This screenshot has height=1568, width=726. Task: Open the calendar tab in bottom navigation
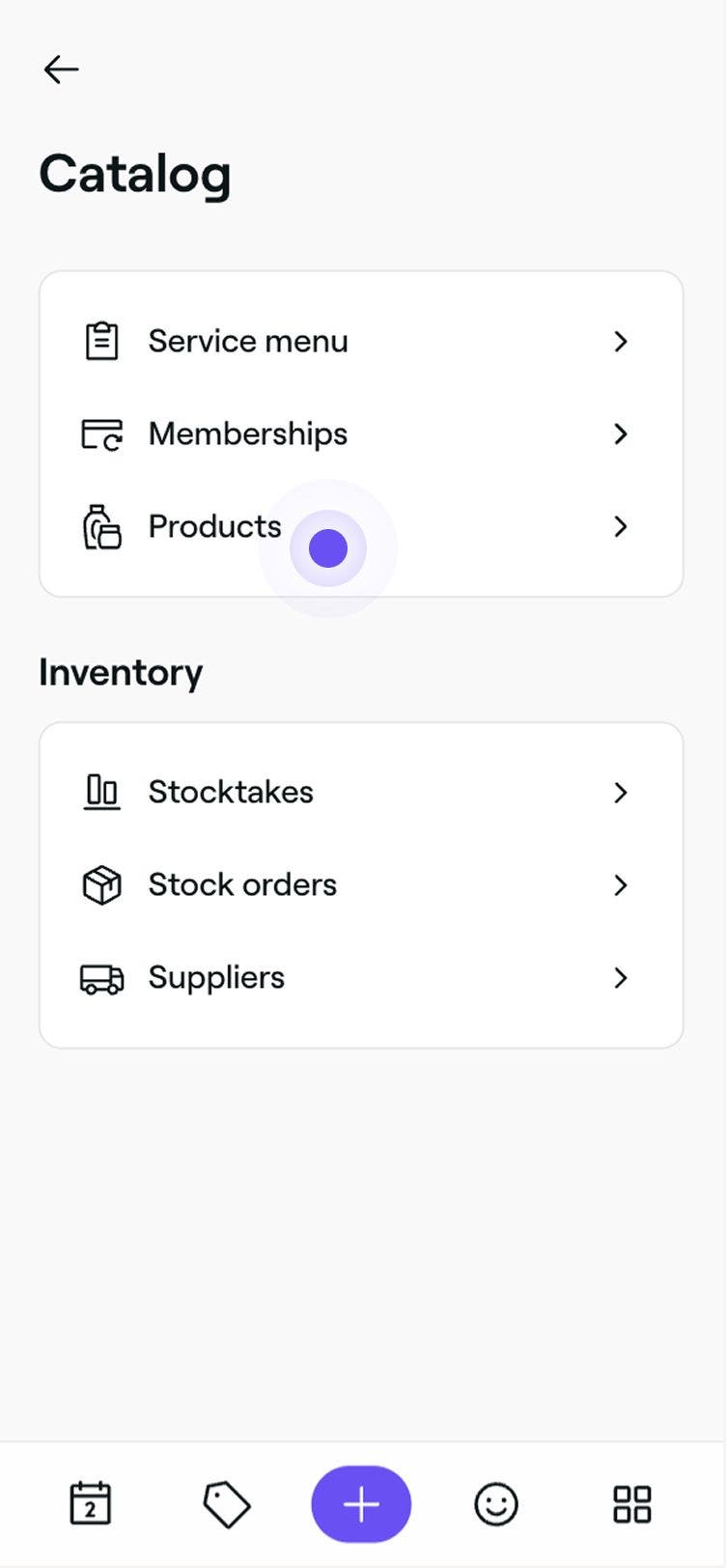(90, 1503)
